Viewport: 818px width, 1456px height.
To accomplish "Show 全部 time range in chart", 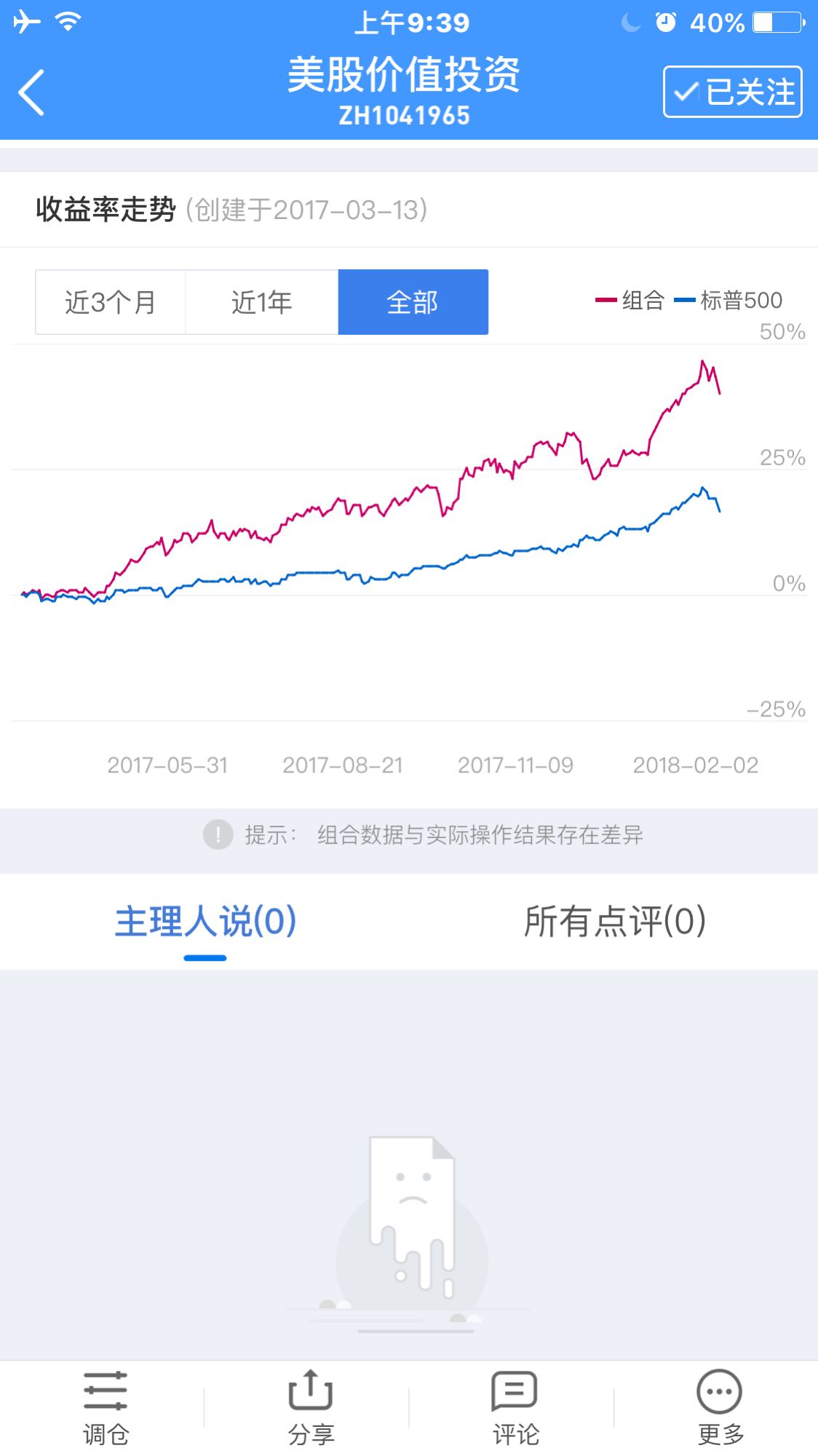I will click(413, 302).
